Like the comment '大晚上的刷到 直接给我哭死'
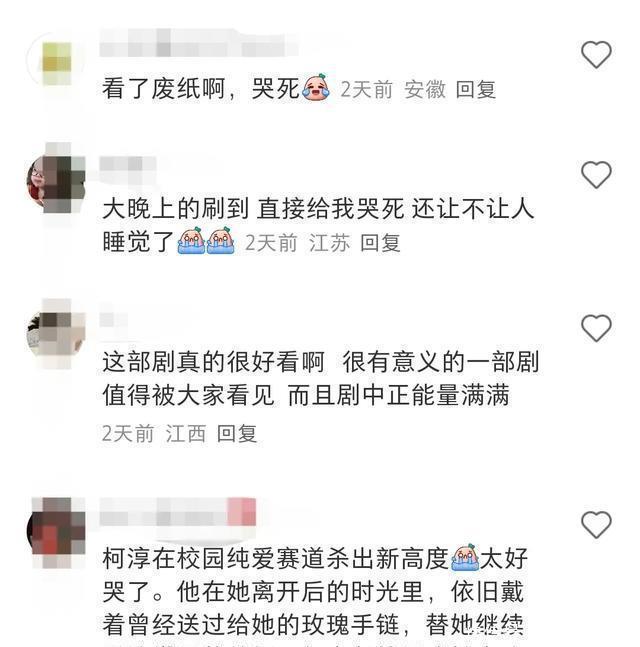The height and width of the screenshot is (647, 640). [596, 175]
